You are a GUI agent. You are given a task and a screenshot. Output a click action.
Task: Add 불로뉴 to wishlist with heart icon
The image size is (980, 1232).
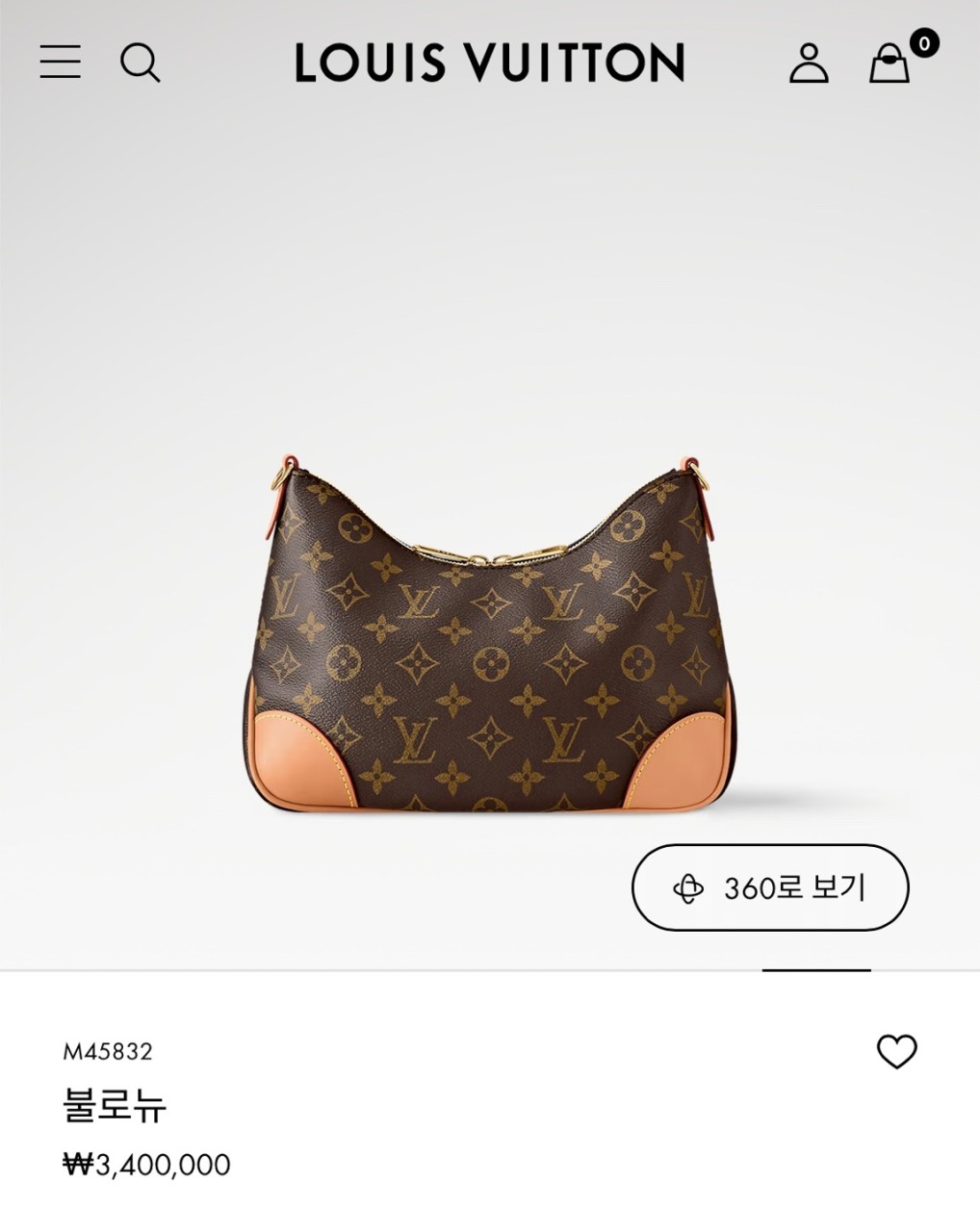coord(896,1051)
